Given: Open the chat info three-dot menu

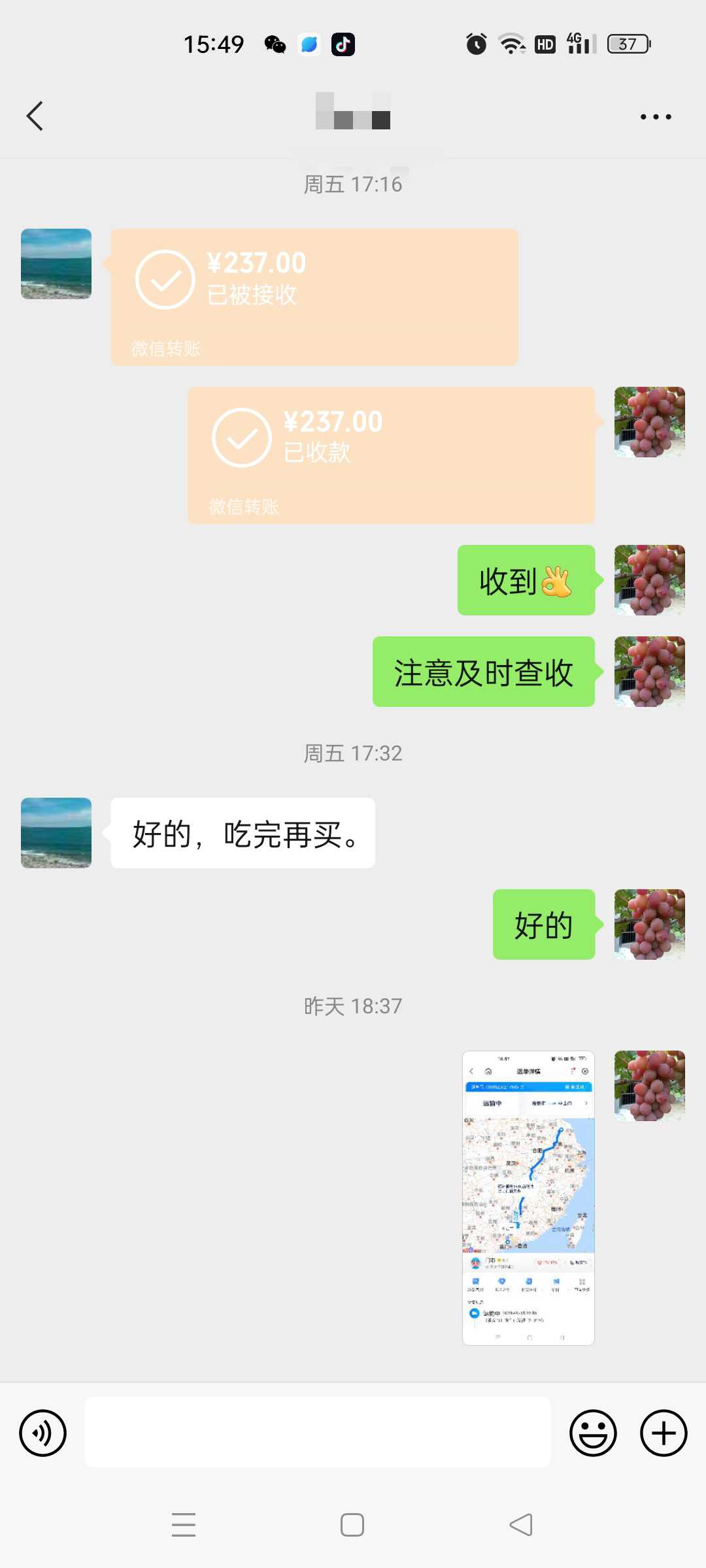Looking at the screenshot, I should [656, 117].
